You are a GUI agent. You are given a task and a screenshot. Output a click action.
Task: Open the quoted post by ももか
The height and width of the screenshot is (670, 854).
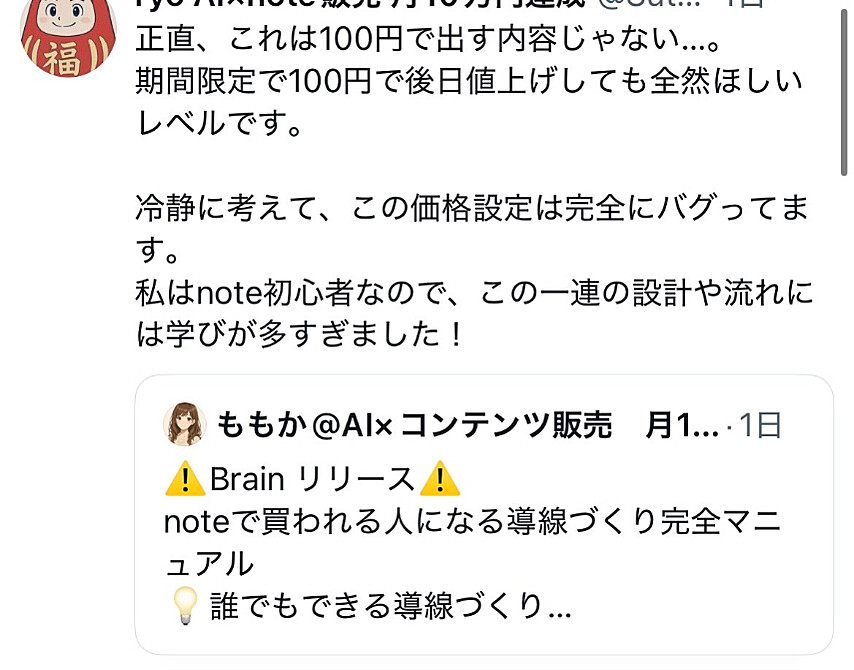point(484,540)
